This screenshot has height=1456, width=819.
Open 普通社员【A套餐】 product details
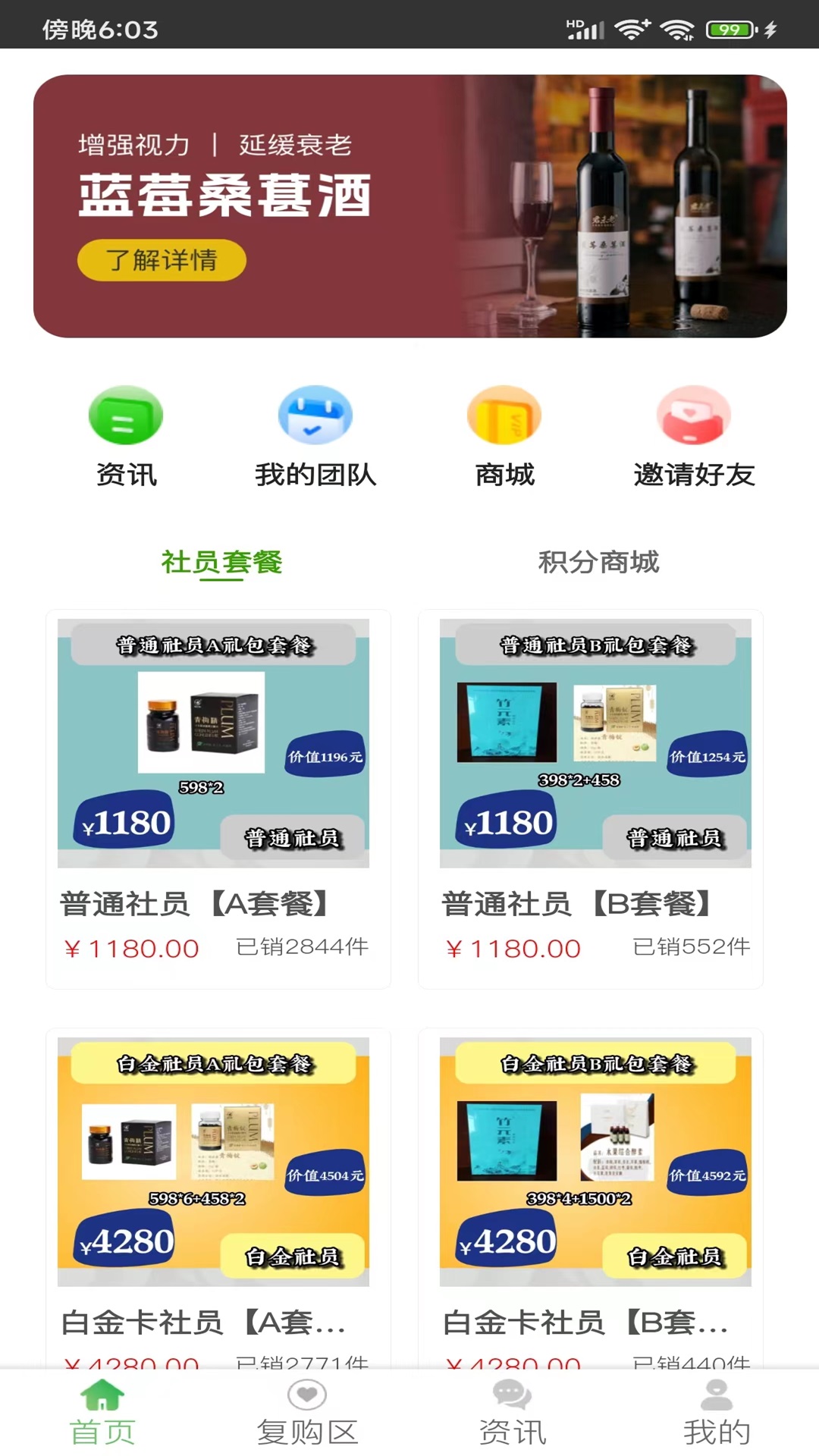point(198,904)
